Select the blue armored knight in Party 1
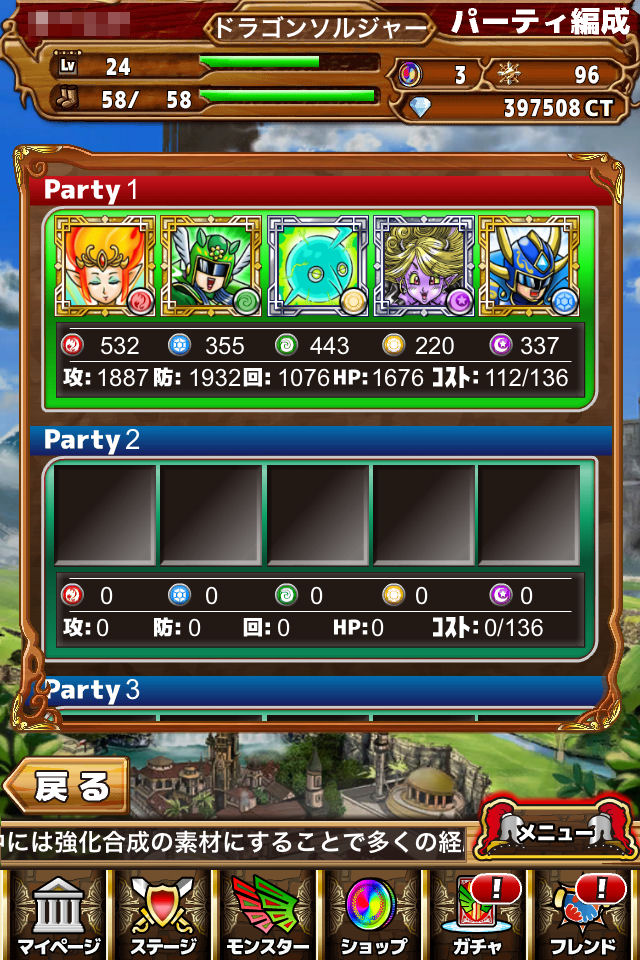This screenshot has width=640, height=960. coord(531,266)
